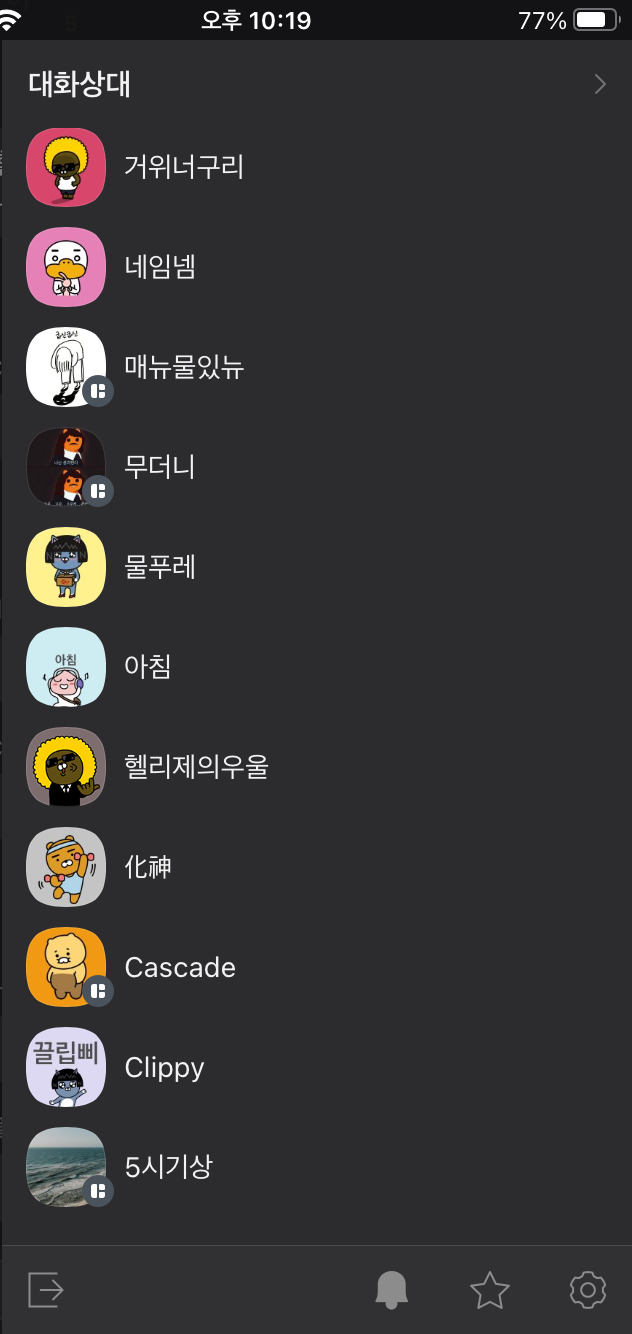View 매뉴물있뉴's profile
This screenshot has width=632, height=1334.
(184, 367)
